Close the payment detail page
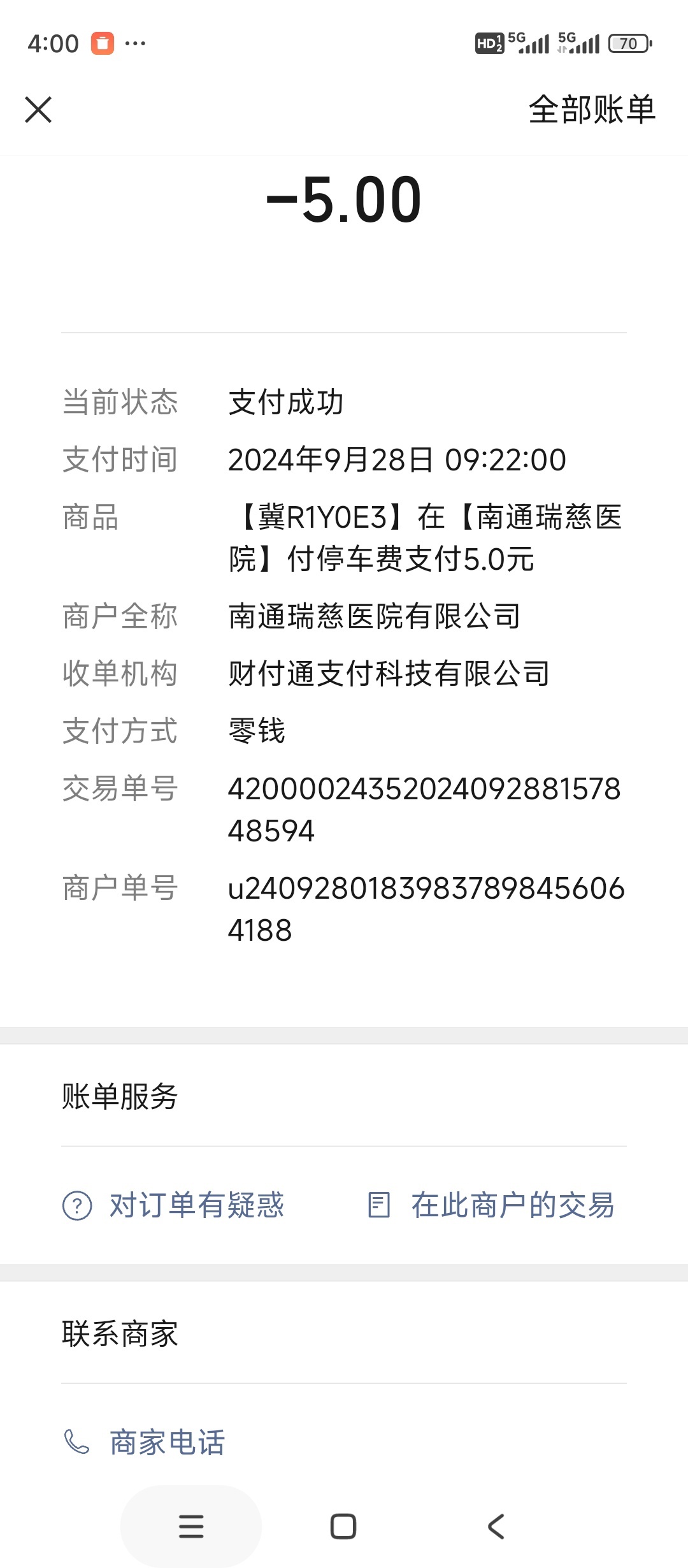Image resolution: width=688 pixels, height=1568 pixels. (38, 110)
